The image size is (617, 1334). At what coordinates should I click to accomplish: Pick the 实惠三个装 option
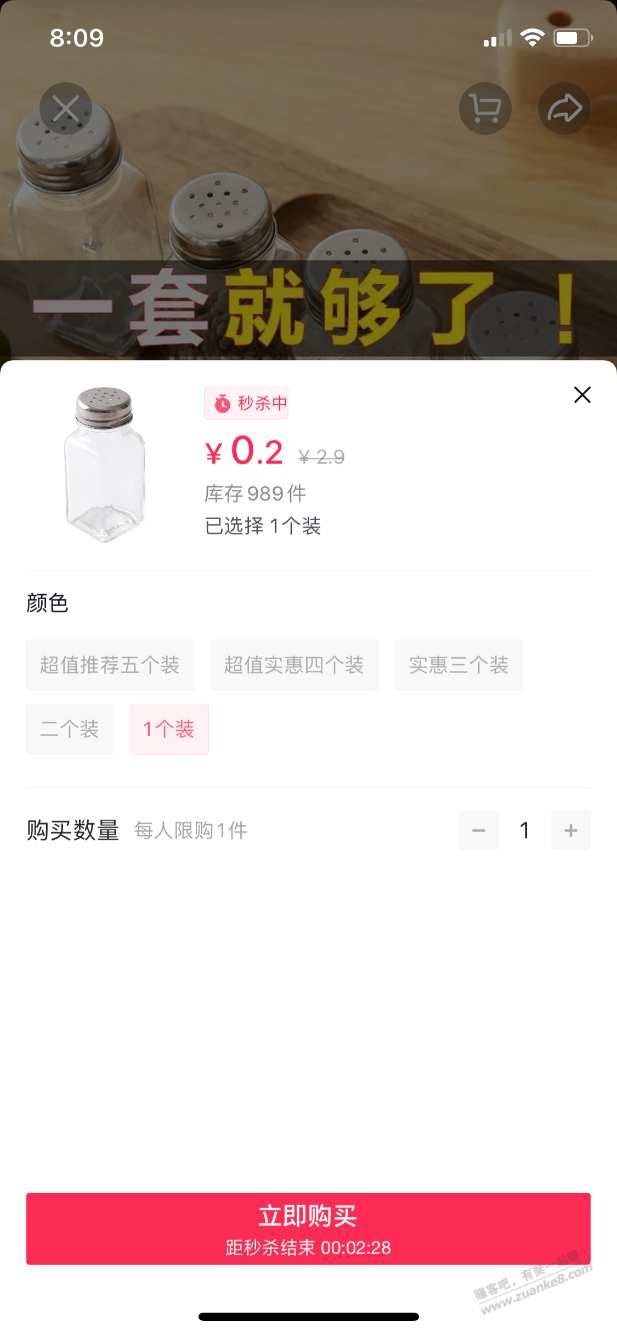coord(459,665)
